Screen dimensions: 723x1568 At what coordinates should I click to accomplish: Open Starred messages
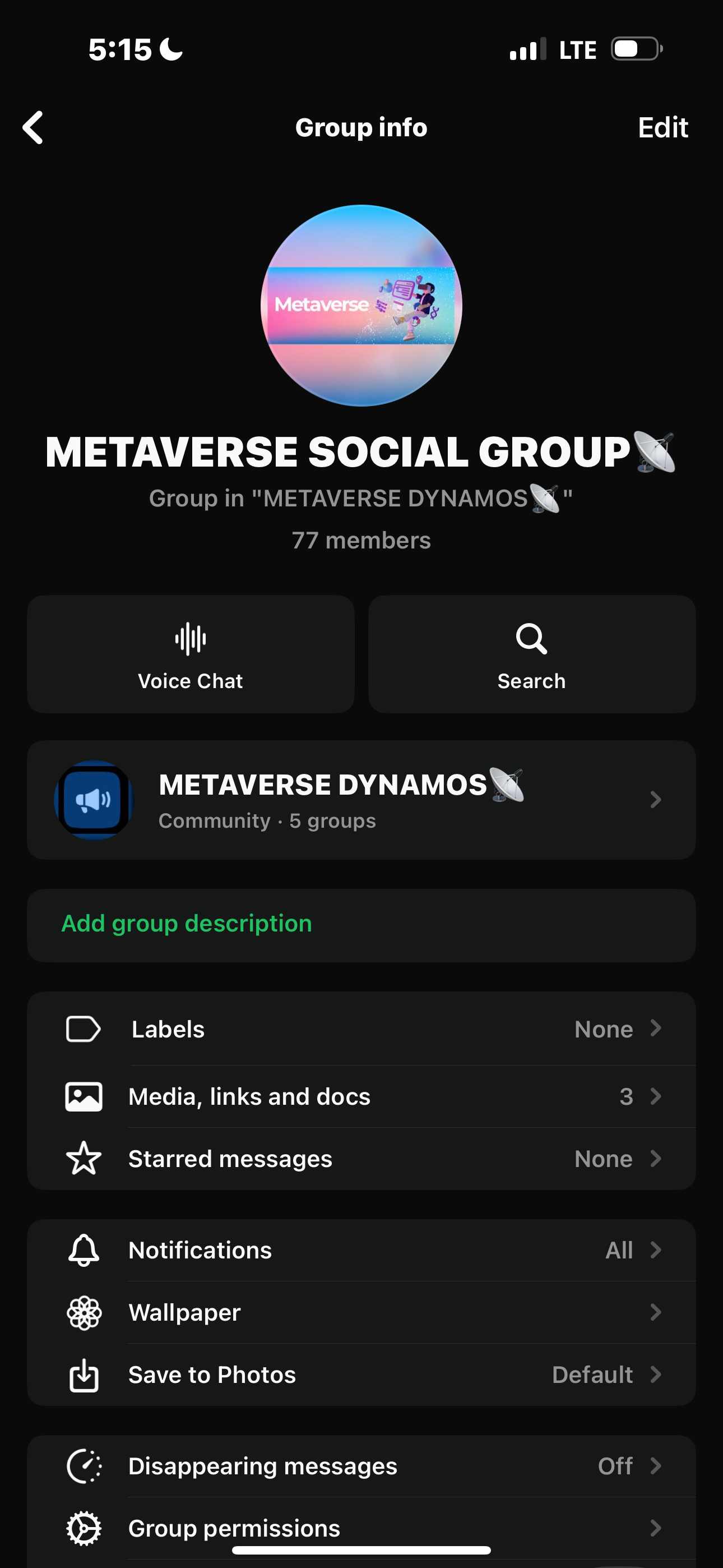[x=361, y=1159]
